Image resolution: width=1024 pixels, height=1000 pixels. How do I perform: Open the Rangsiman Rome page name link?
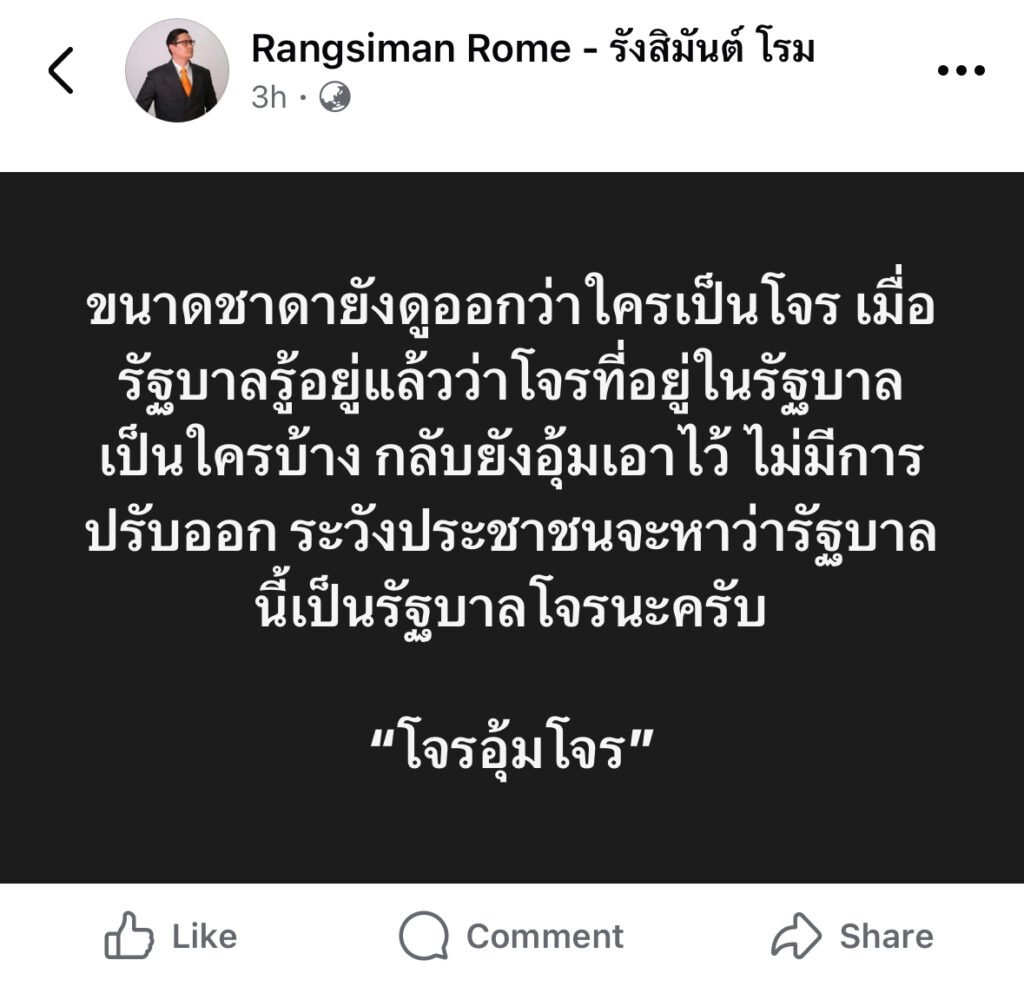[532, 47]
